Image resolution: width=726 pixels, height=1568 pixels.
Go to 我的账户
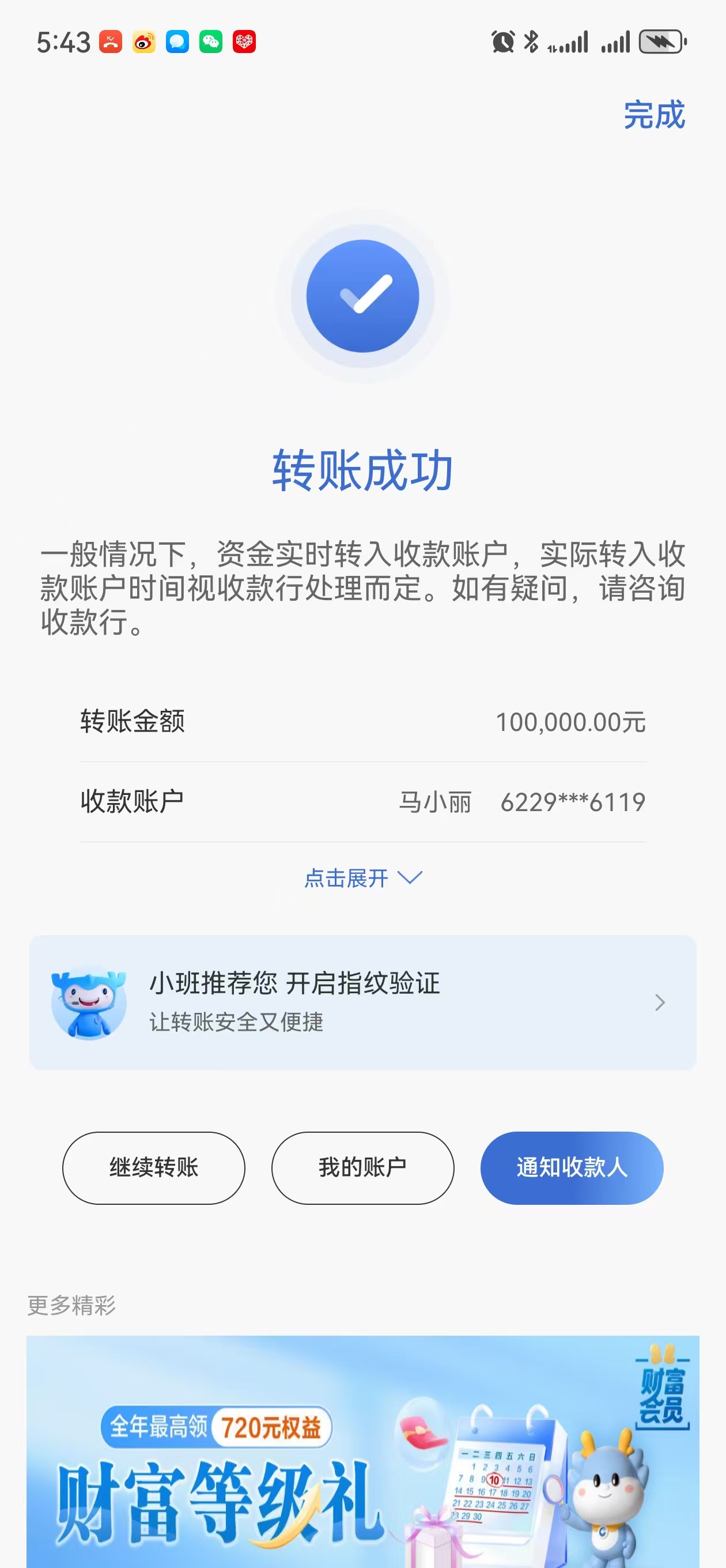click(362, 1167)
